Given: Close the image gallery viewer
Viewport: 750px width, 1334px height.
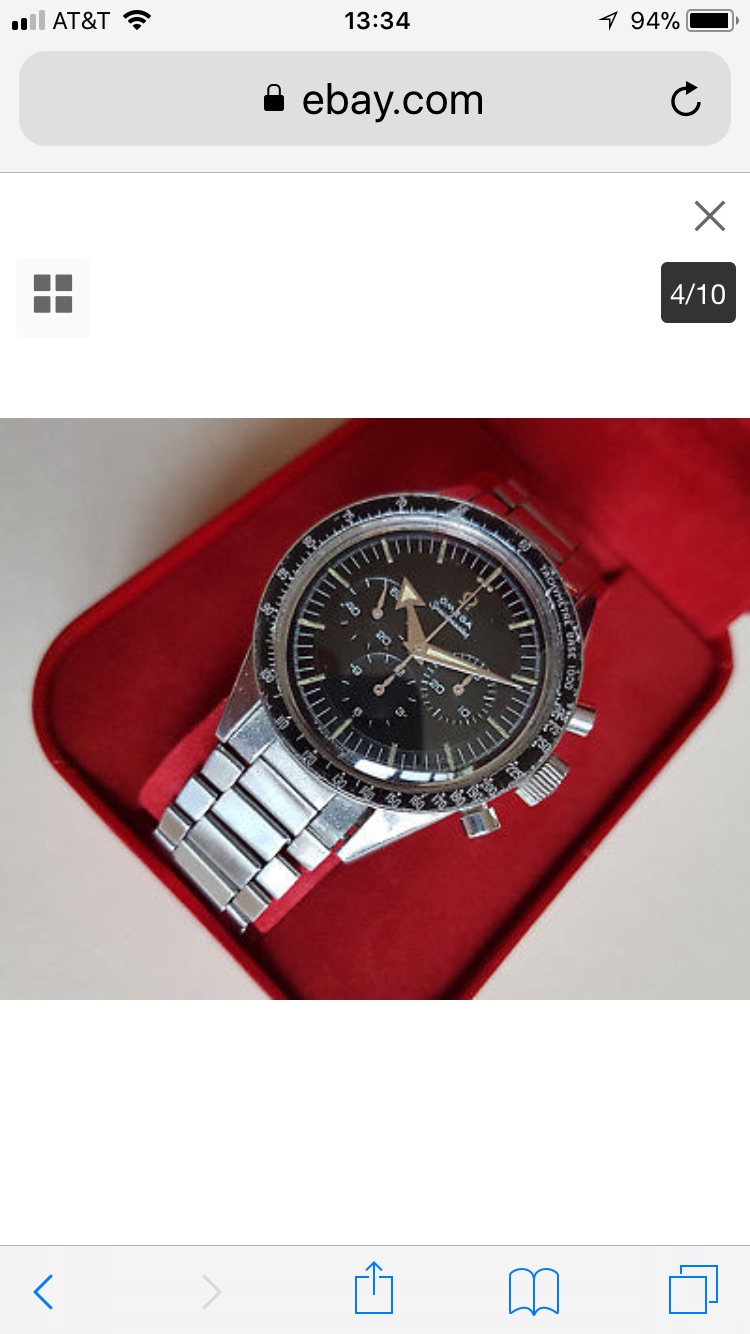Looking at the screenshot, I should (709, 216).
